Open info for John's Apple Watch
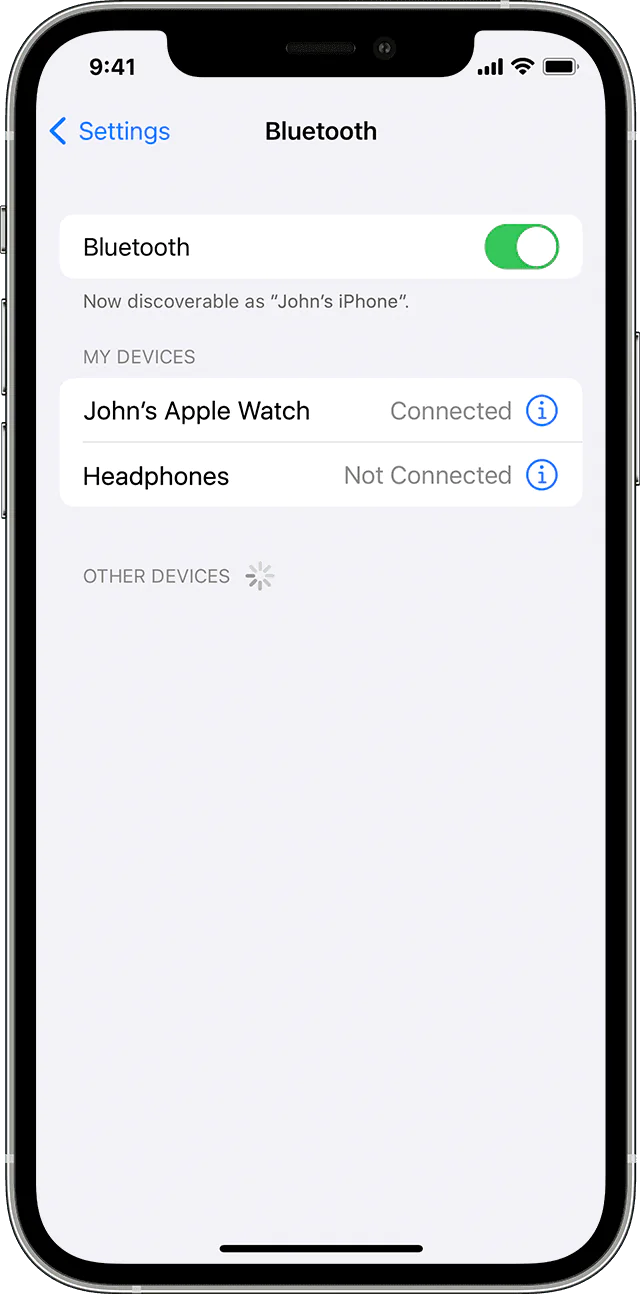Image resolution: width=640 pixels, height=1294 pixels. click(x=541, y=411)
